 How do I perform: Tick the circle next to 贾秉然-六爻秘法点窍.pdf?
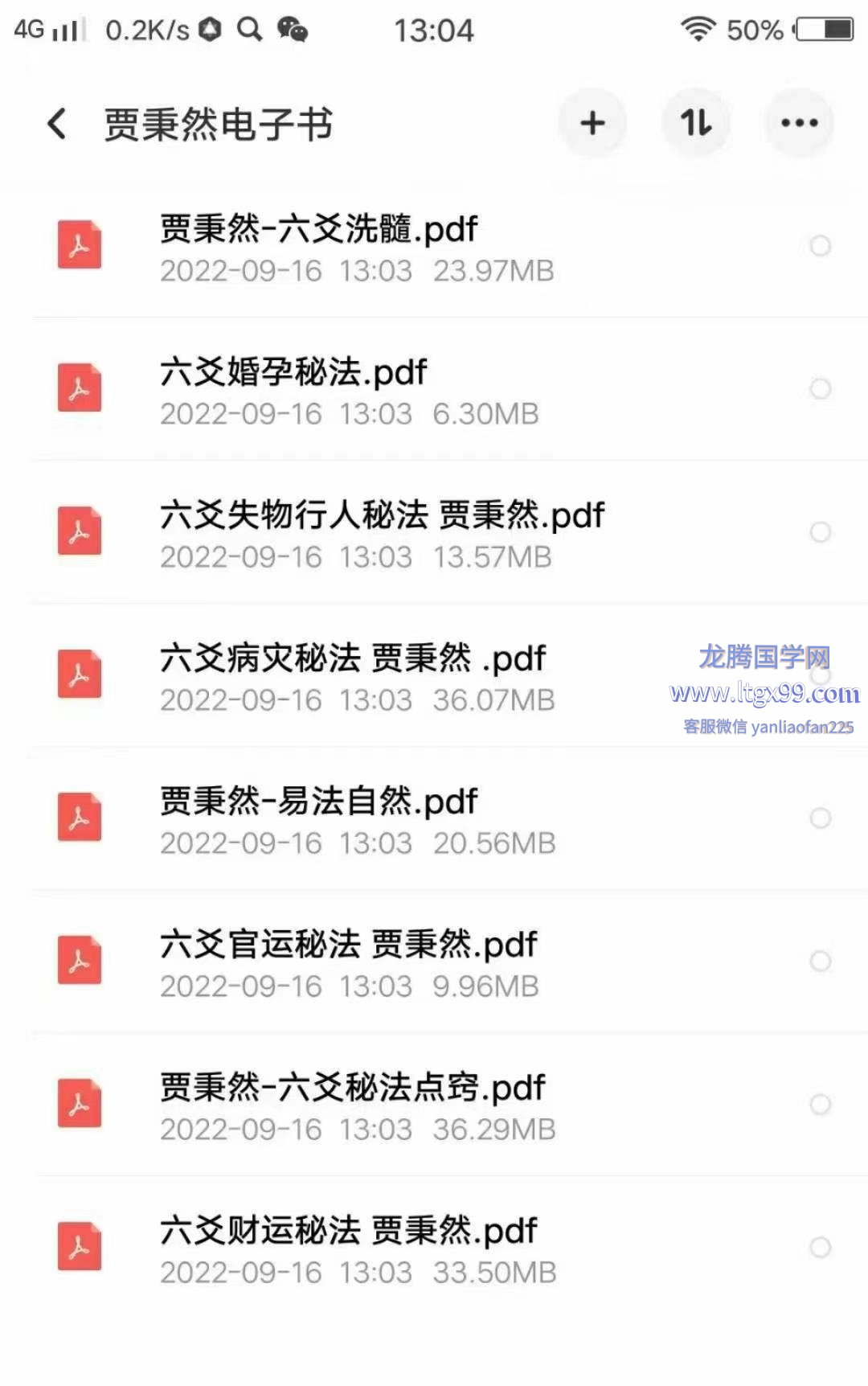pyautogui.click(x=820, y=1105)
